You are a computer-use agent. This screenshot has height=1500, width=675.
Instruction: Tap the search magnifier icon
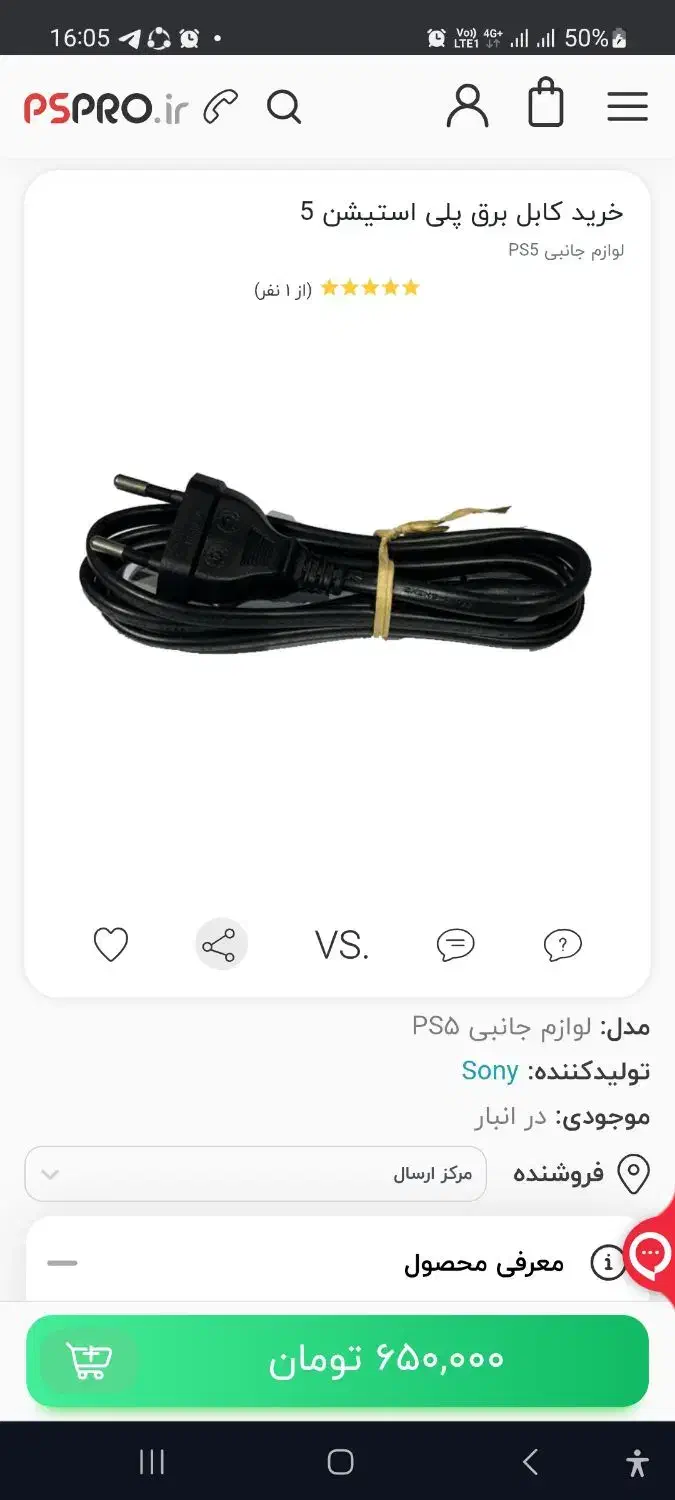tap(284, 106)
